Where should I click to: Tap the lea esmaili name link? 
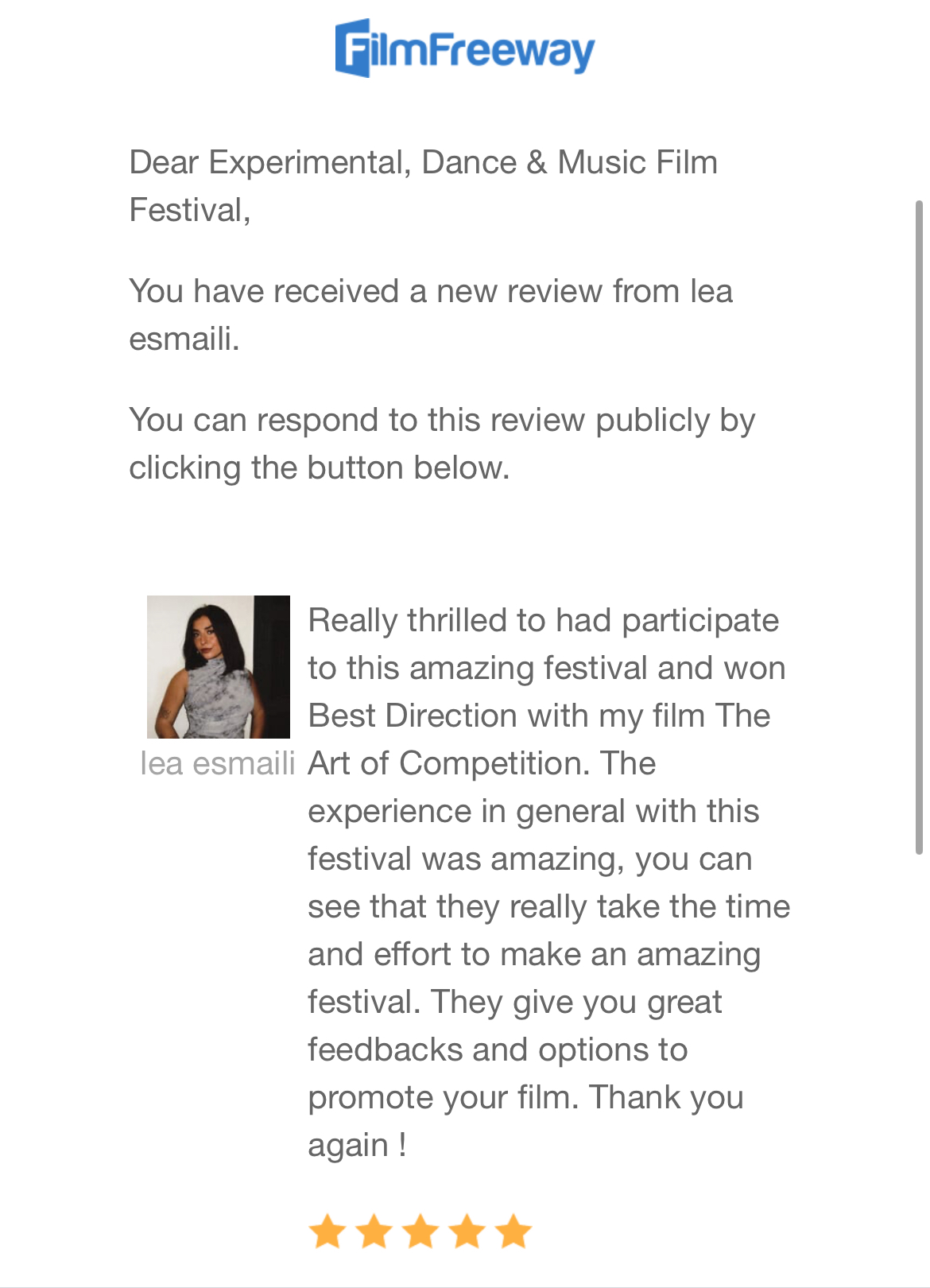coord(218,763)
